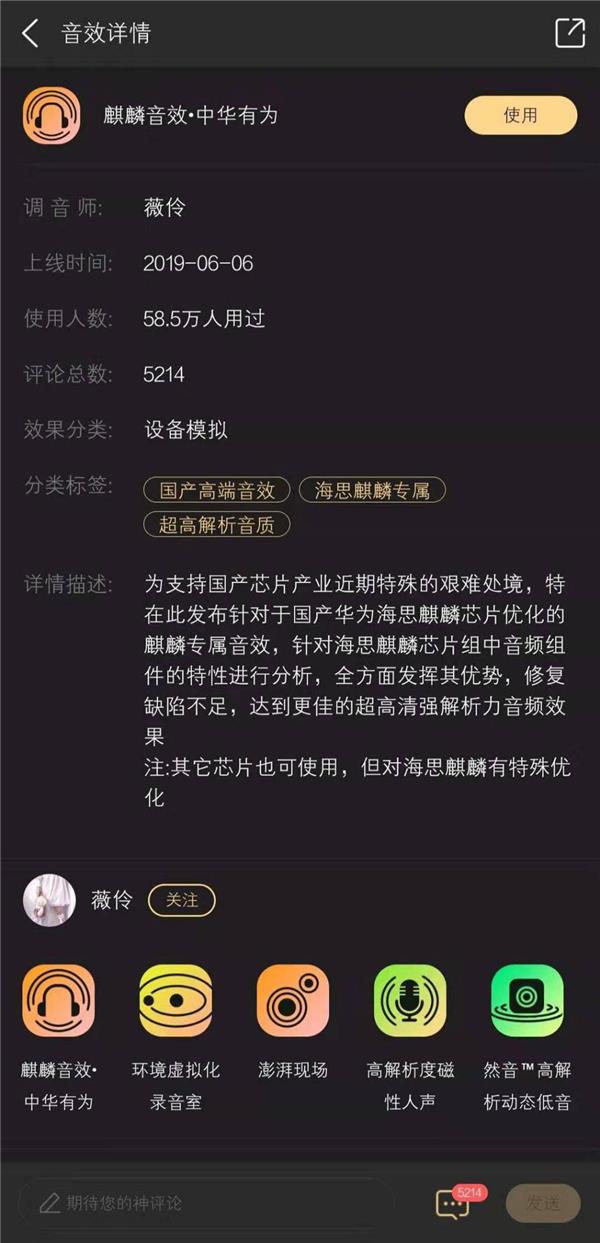The height and width of the screenshot is (1243, 600).
Task: Open 高解析度磁性人声 effect
Action: 410,1001
